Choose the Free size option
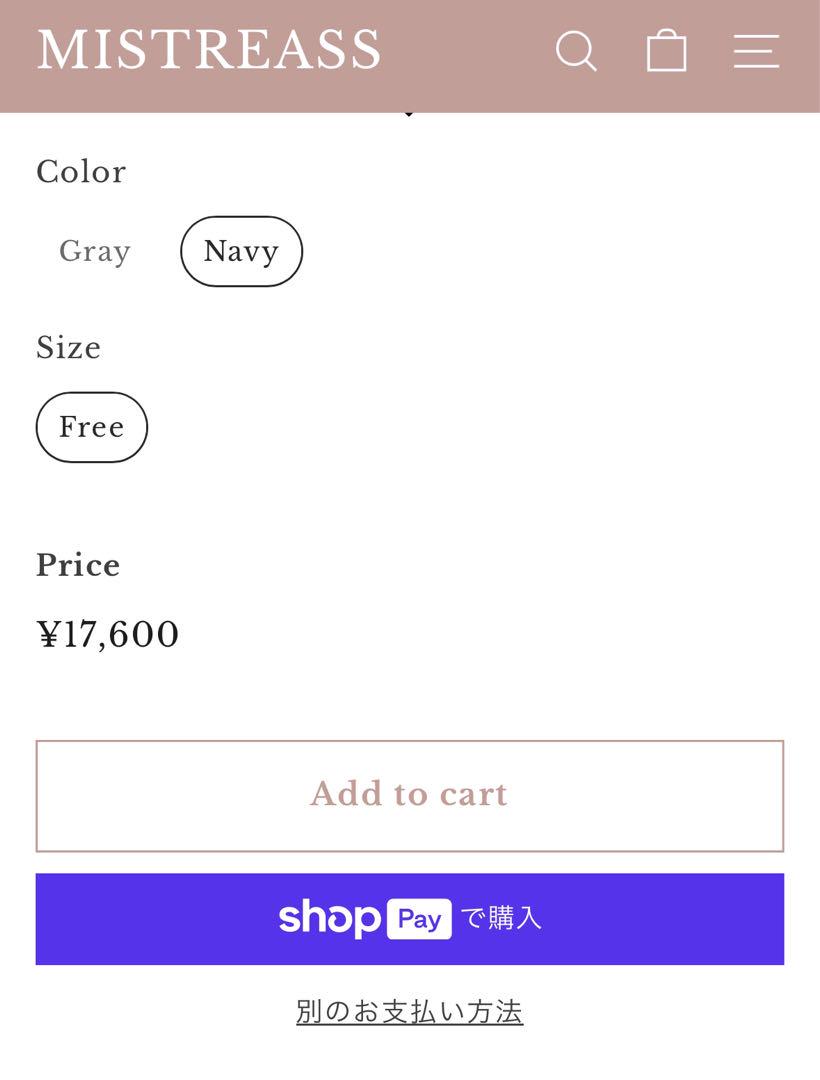Image resolution: width=820 pixels, height=1080 pixels. click(x=92, y=427)
